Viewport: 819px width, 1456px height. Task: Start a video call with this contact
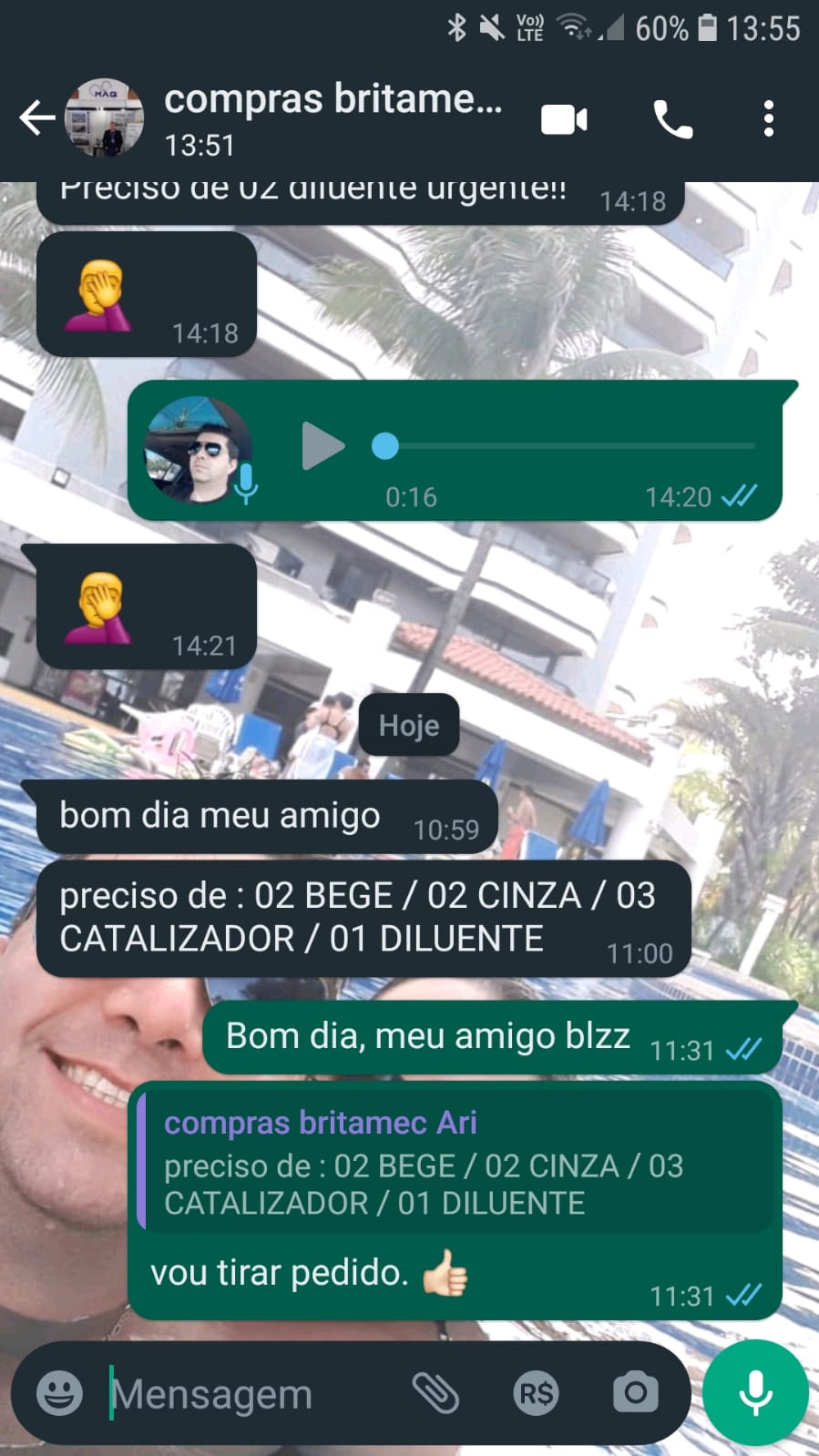[564, 119]
